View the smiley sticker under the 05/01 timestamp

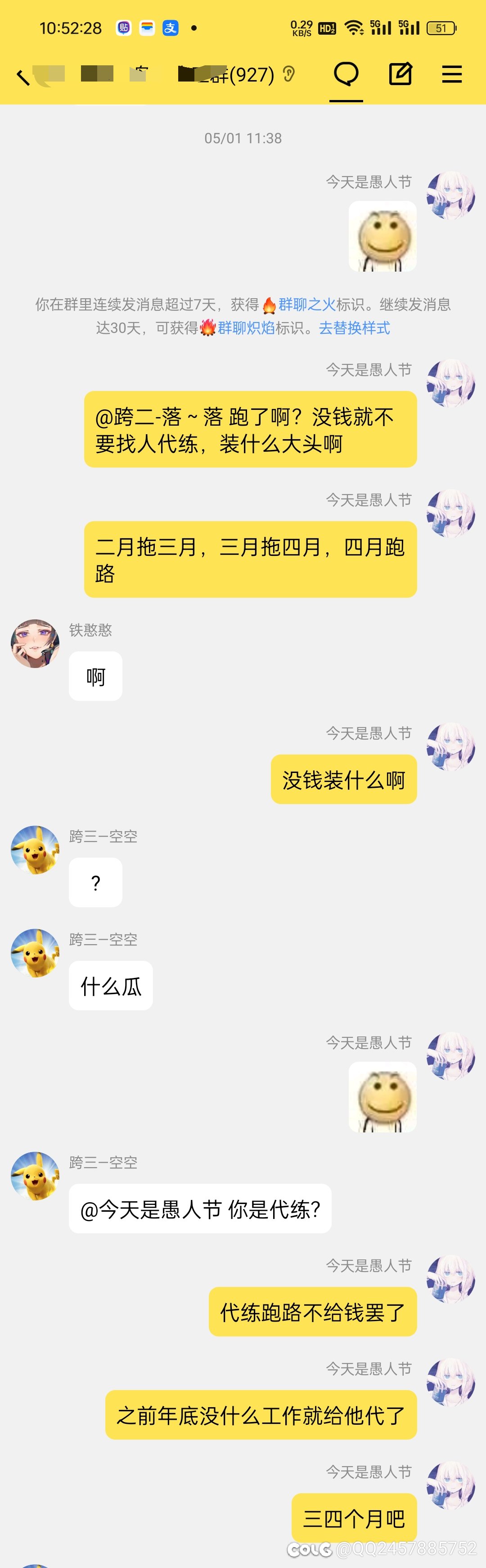click(x=382, y=237)
